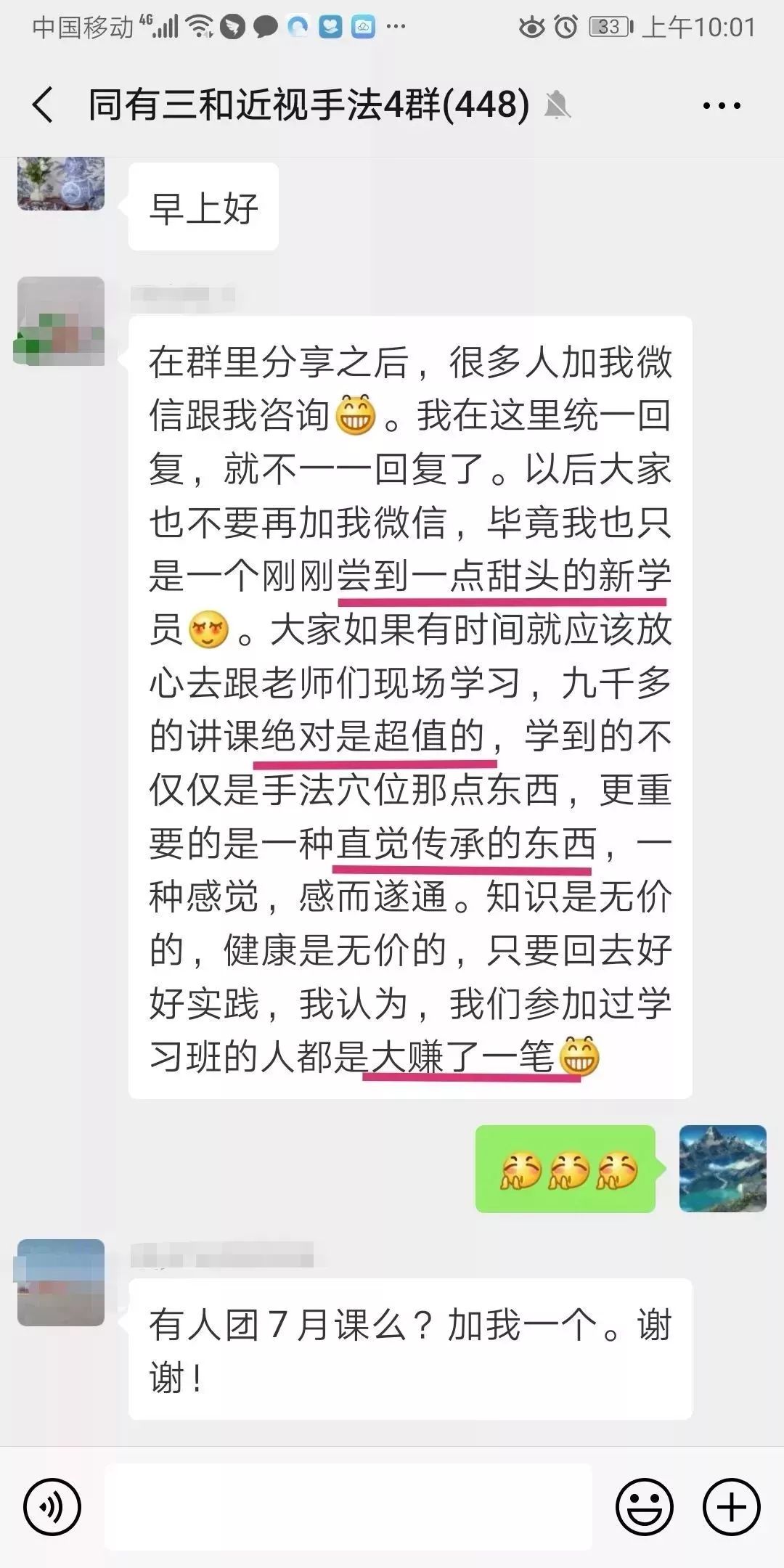
Task: Open the plus attachment menu
Action: [732, 1506]
